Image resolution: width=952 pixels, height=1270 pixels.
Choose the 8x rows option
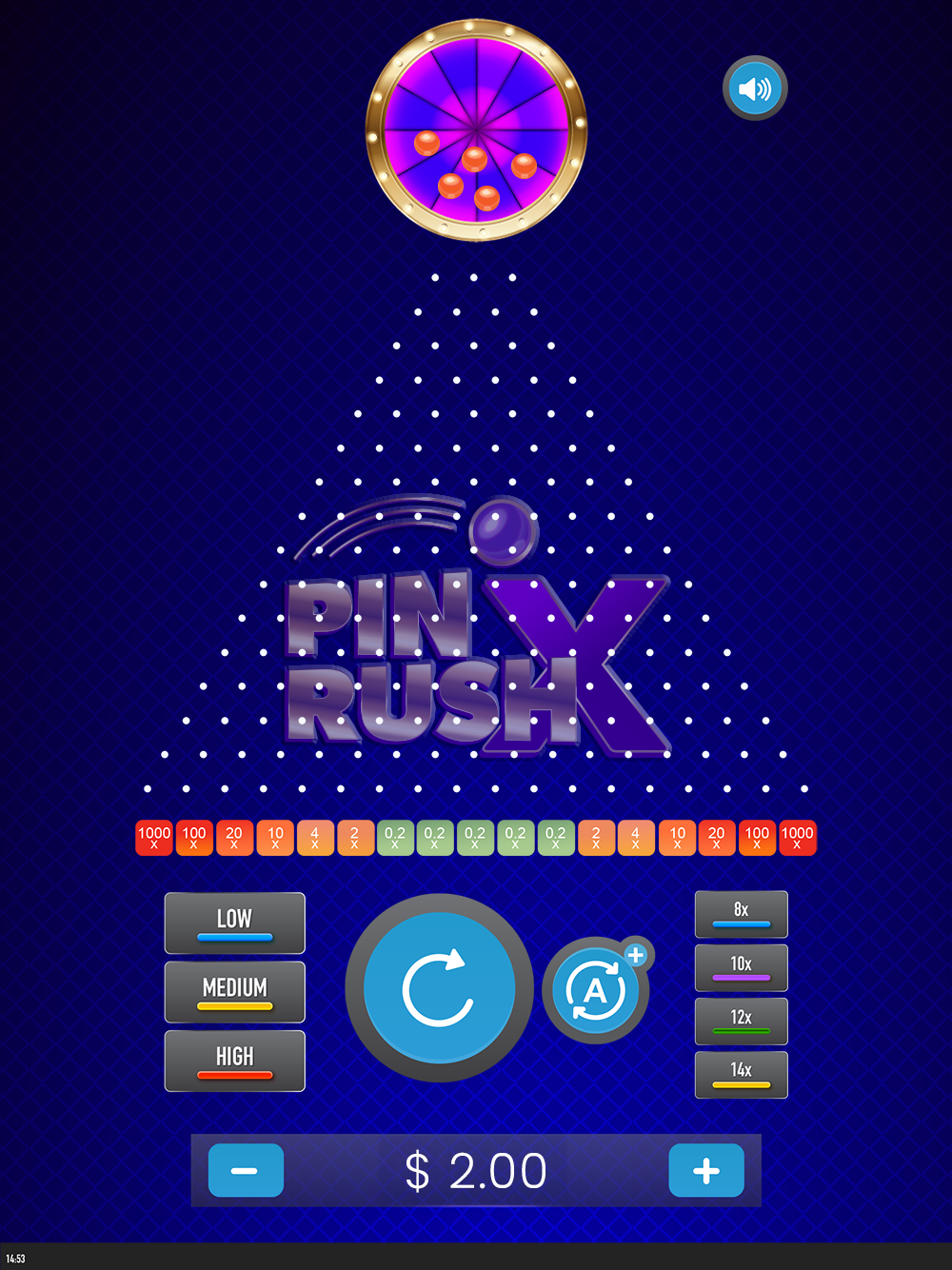pyautogui.click(x=741, y=914)
